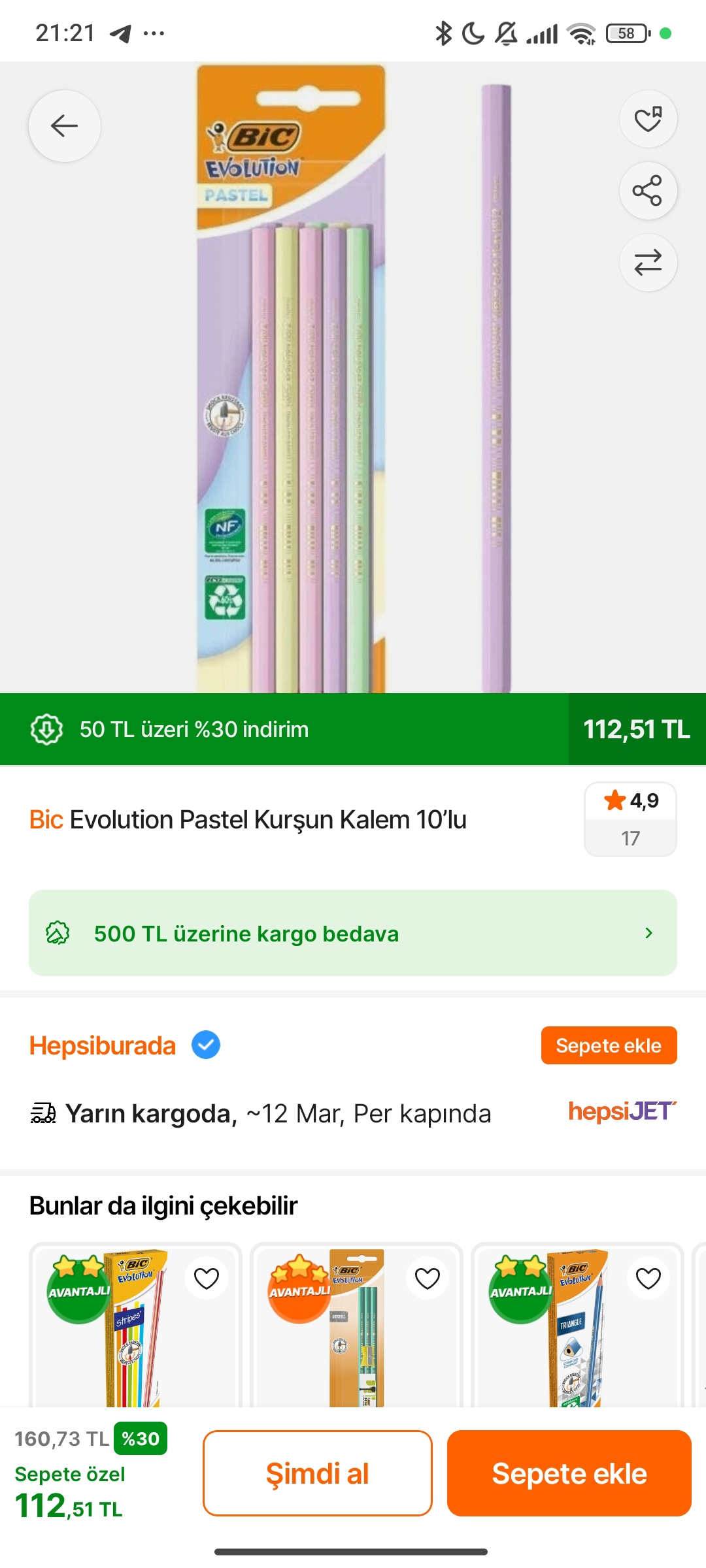Open the 4,9 star rating reviews
The height and width of the screenshot is (1568, 706).
click(630, 819)
